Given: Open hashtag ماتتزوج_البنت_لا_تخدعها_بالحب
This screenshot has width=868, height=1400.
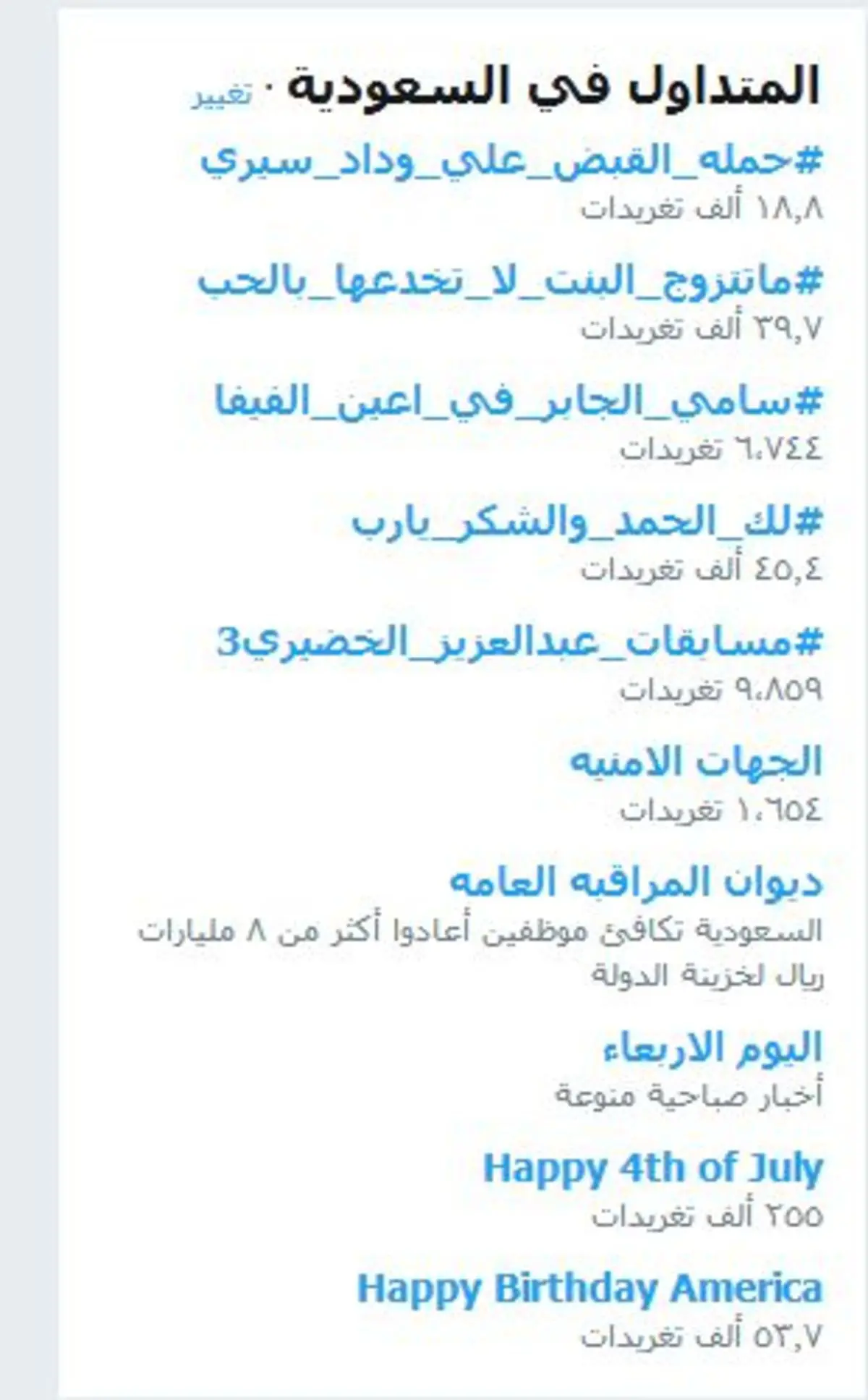Looking at the screenshot, I should click(x=510, y=281).
